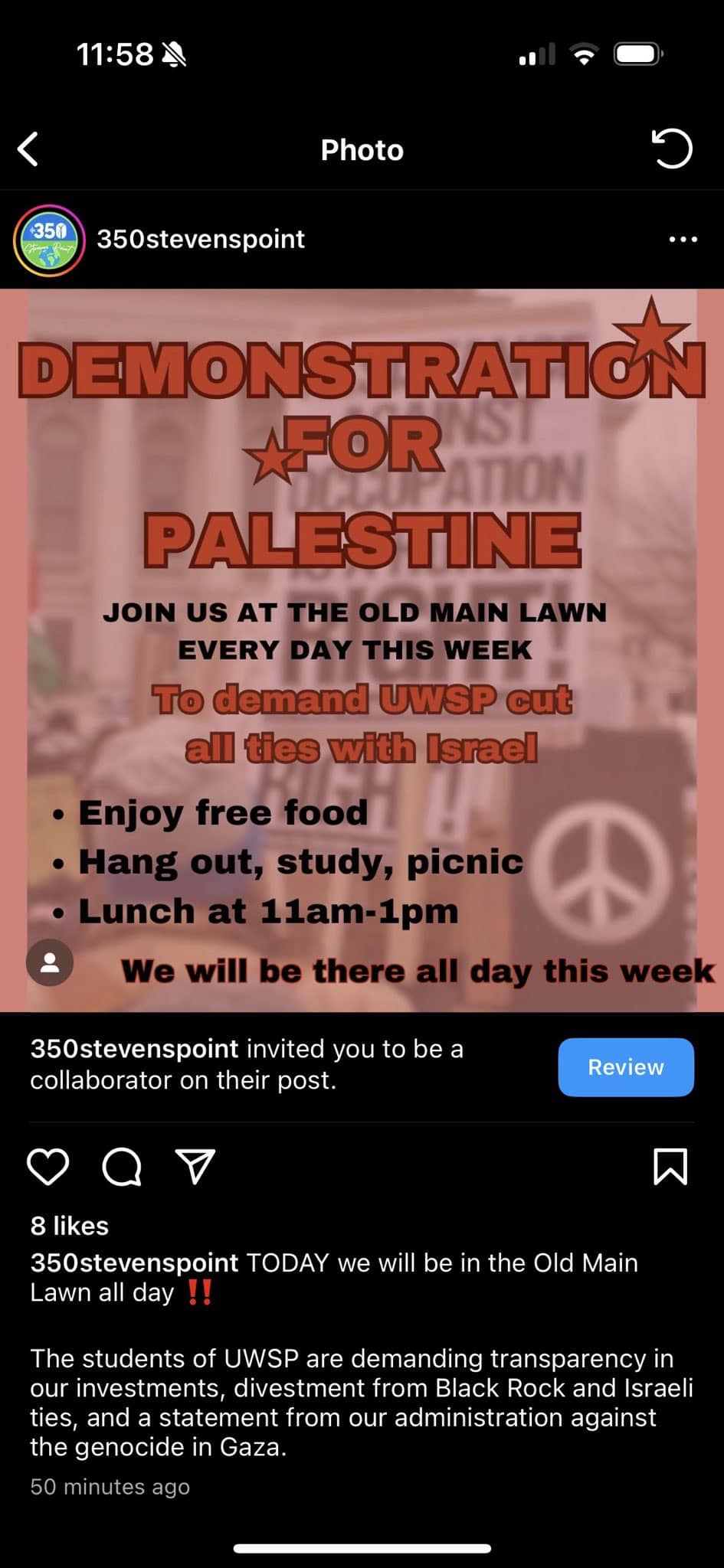Open comments on this post
The height and width of the screenshot is (1568, 724).
122,1167
